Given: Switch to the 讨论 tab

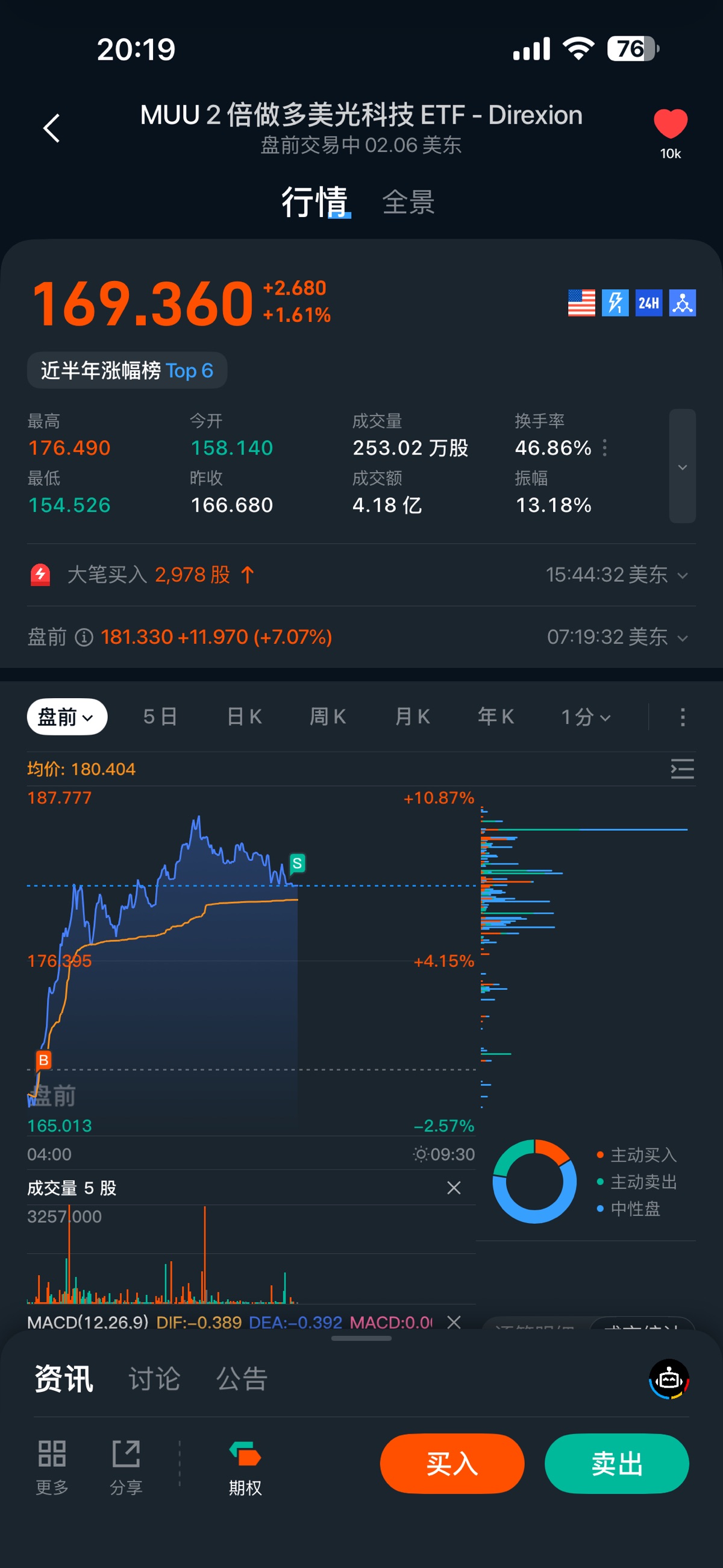Looking at the screenshot, I should point(154,1379).
